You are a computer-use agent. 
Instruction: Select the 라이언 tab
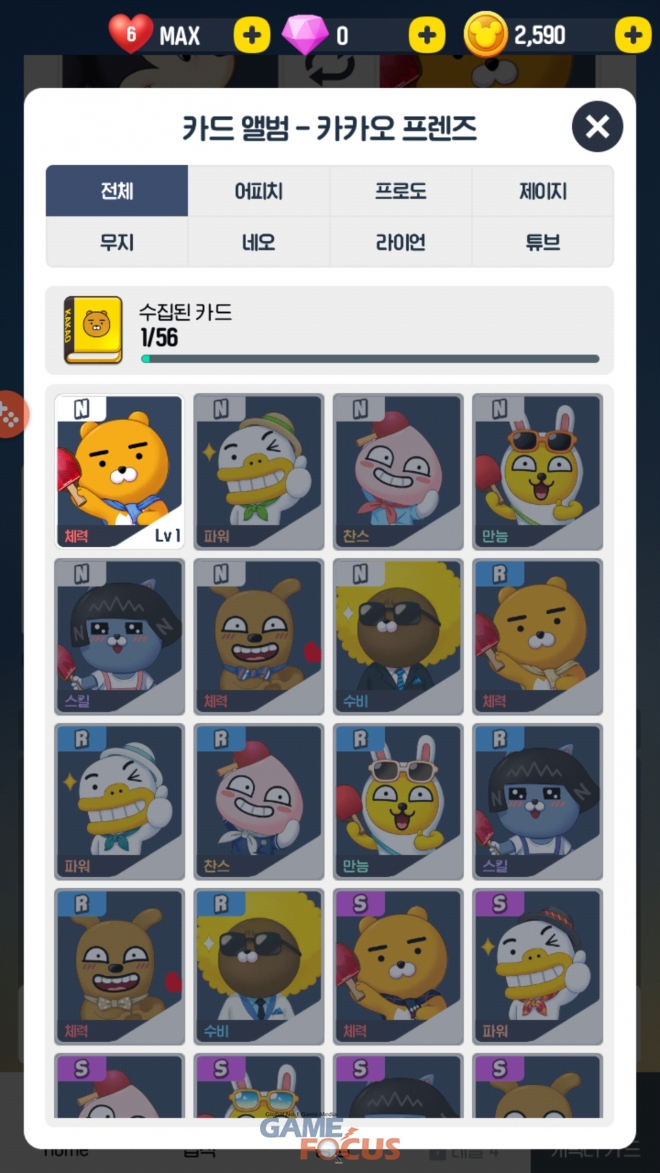(x=400, y=242)
